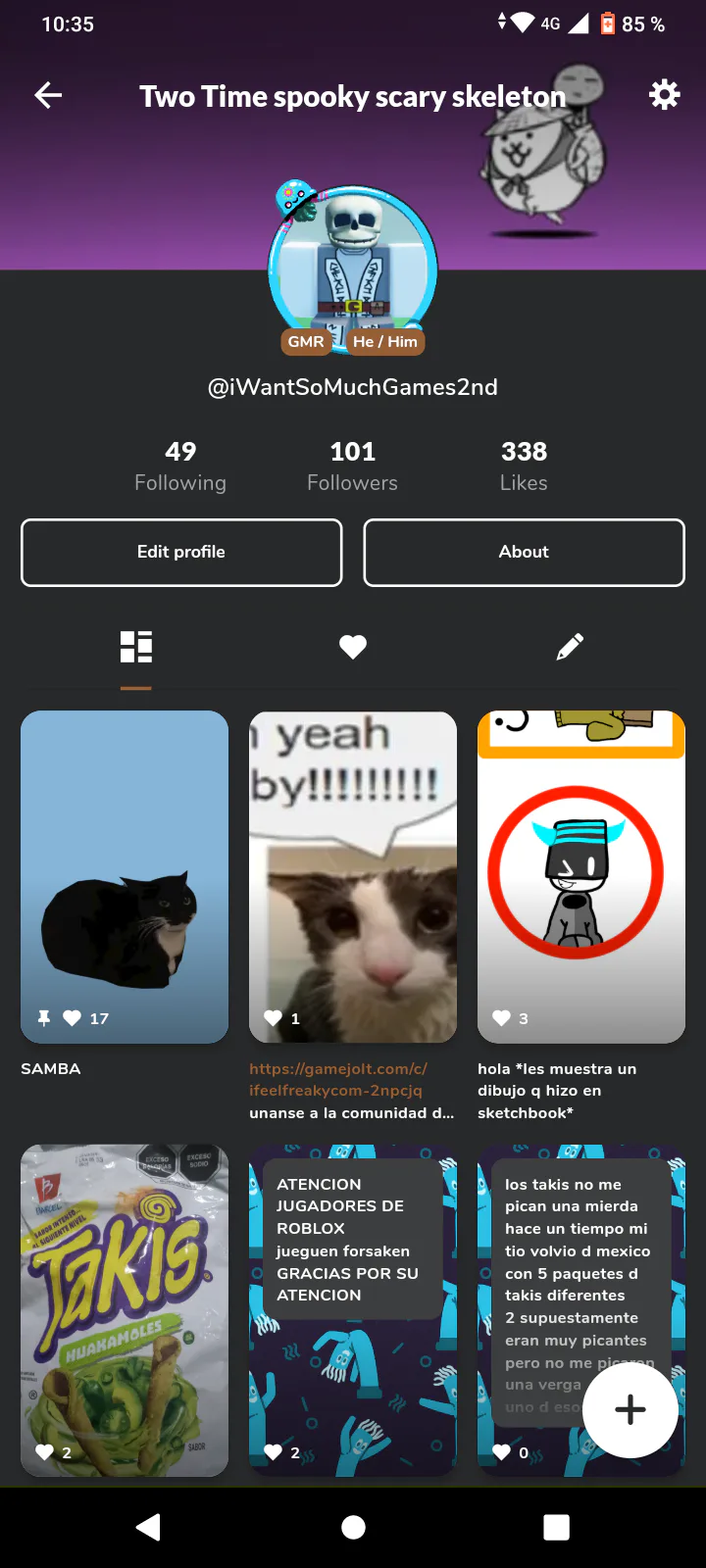Open the 'yeah' cat meme post
This screenshot has height=1568, width=706.
coord(353,877)
